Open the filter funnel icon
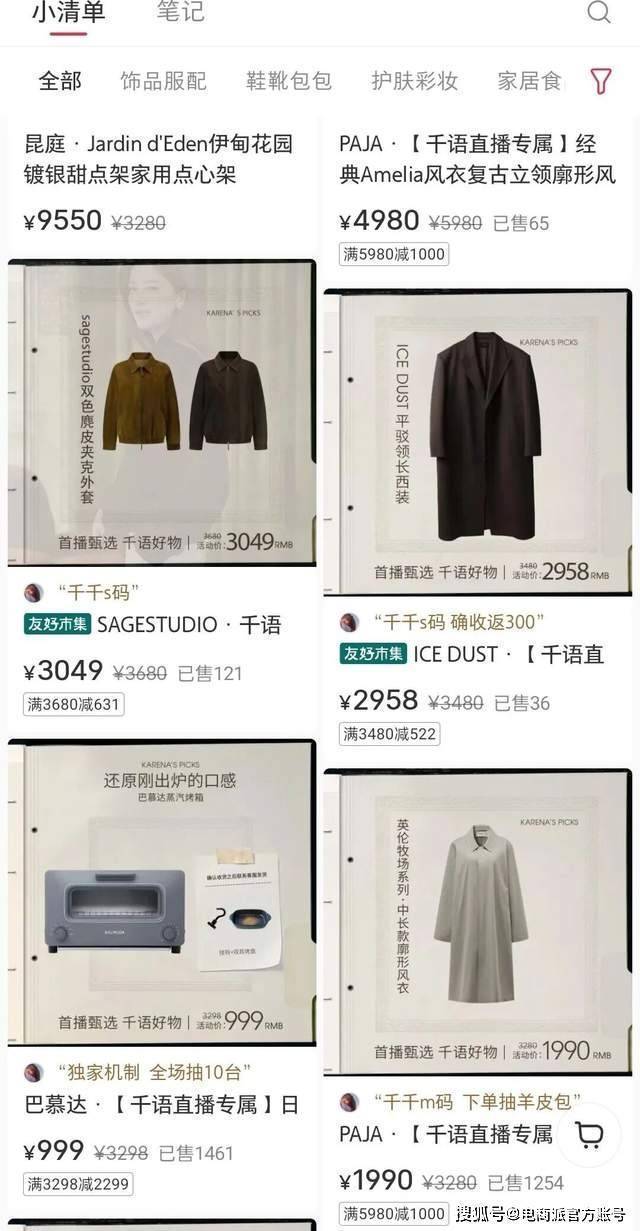 600,81
